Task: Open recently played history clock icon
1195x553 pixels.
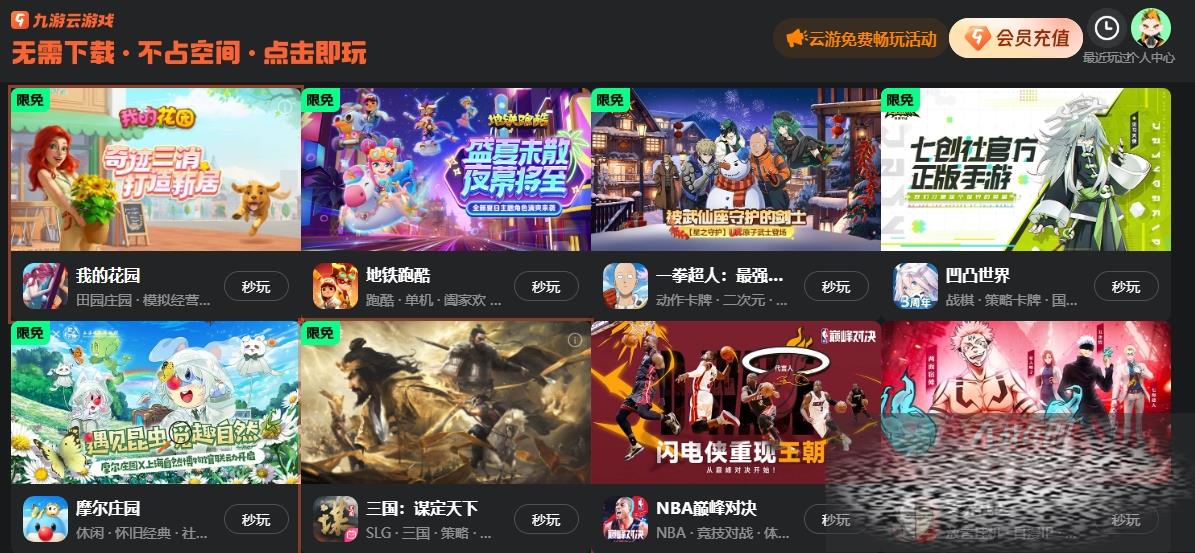Action: pos(1106,28)
